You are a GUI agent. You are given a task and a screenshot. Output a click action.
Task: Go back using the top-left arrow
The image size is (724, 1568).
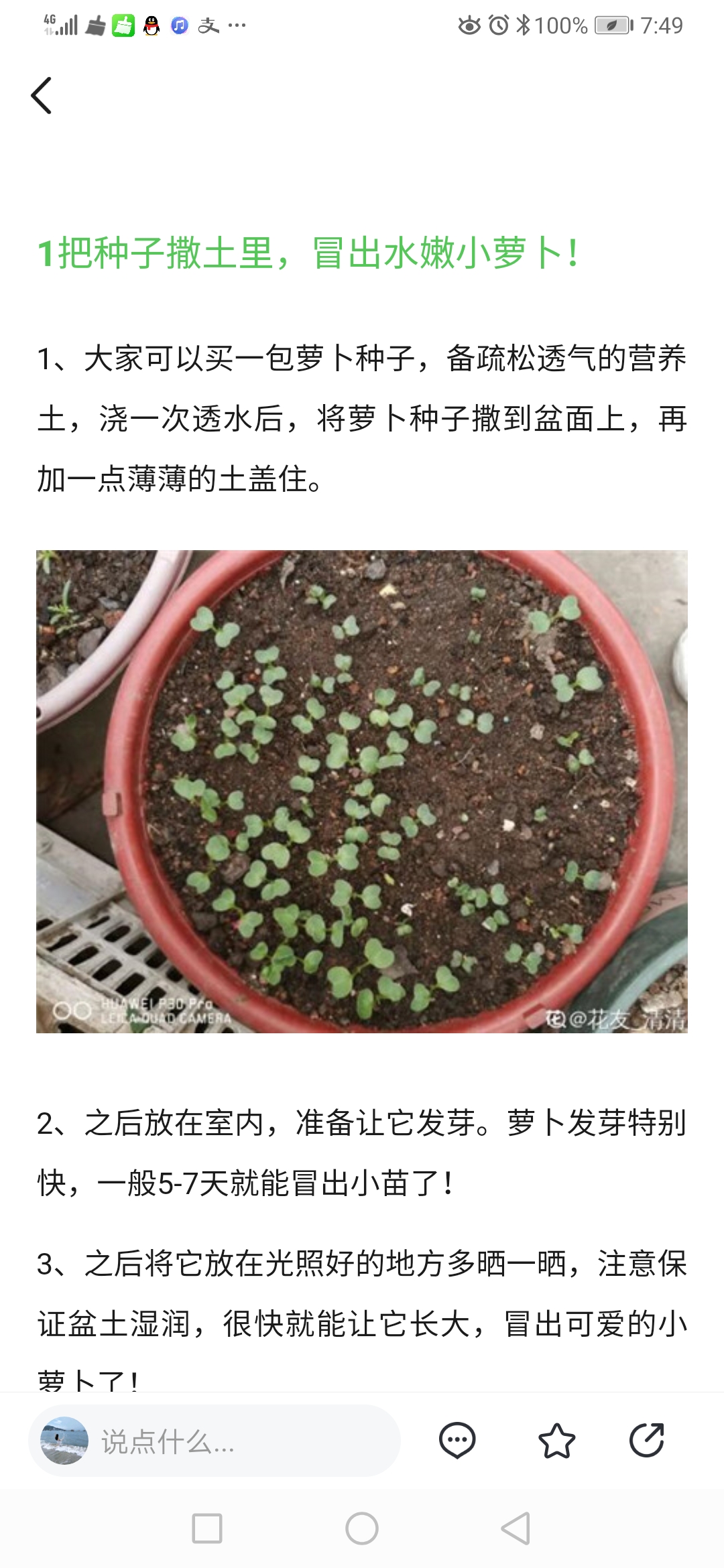pyautogui.click(x=42, y=96)
